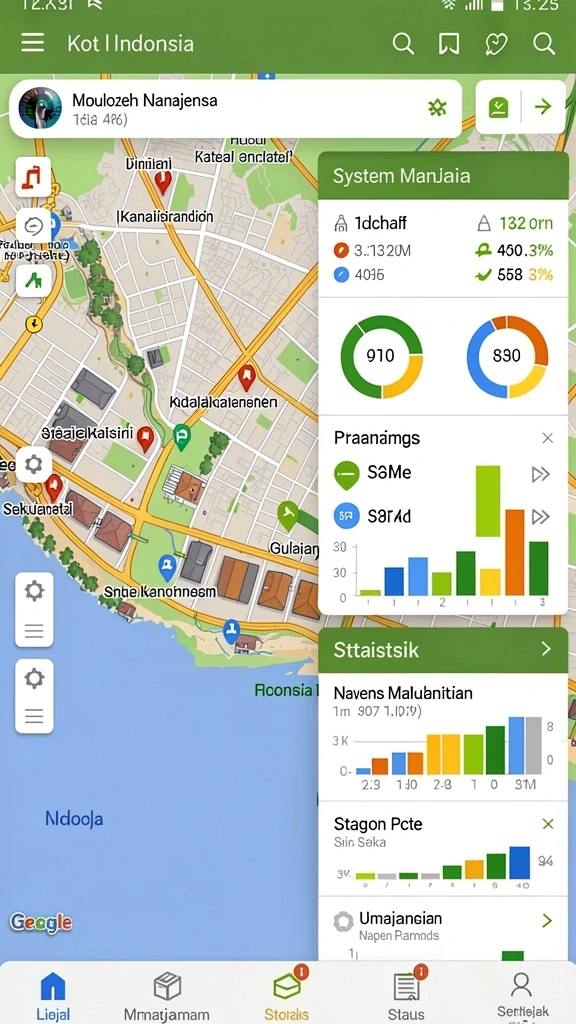Tap the green arrow button beside the checklist
Viewport: 576px width, 1024px height.
tap(543, 106)
